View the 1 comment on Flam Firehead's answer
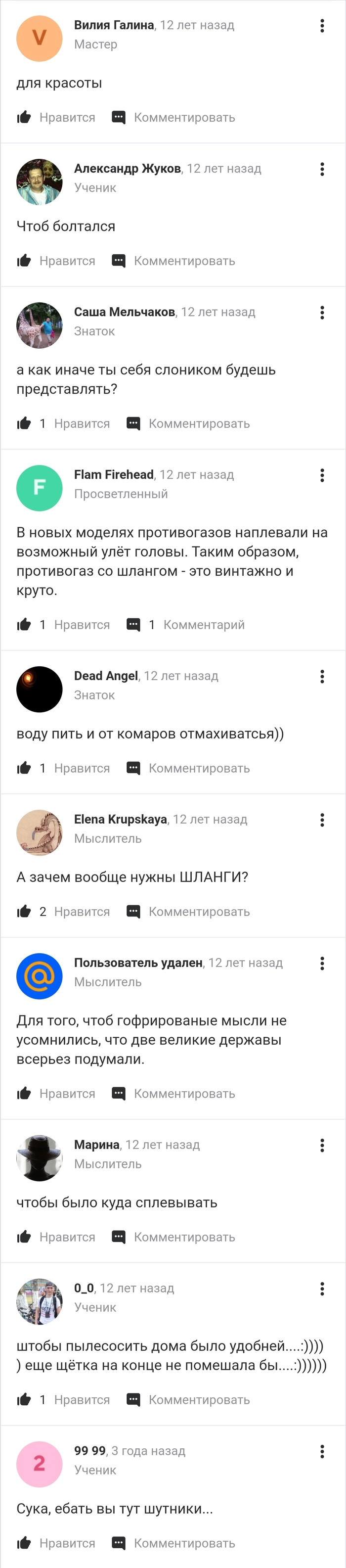 (185, 625)
